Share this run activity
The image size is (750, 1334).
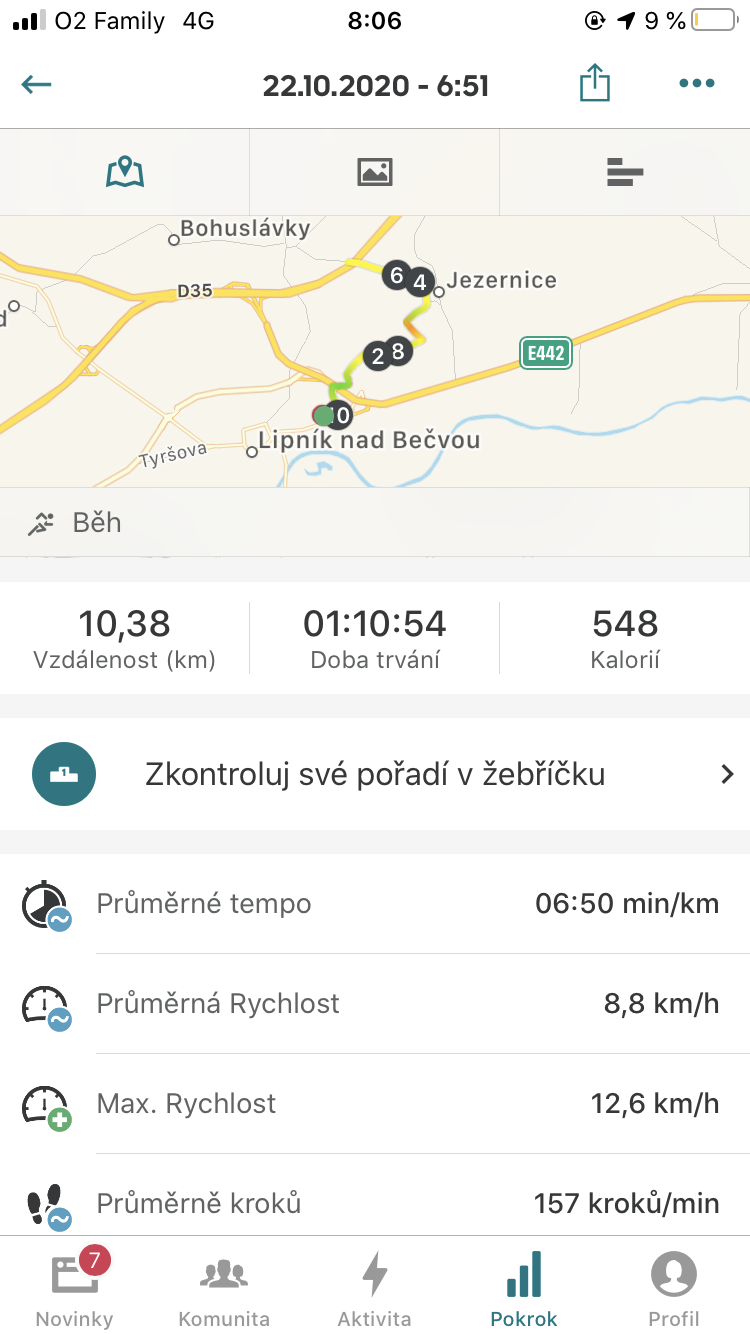(x=595, y=83)
